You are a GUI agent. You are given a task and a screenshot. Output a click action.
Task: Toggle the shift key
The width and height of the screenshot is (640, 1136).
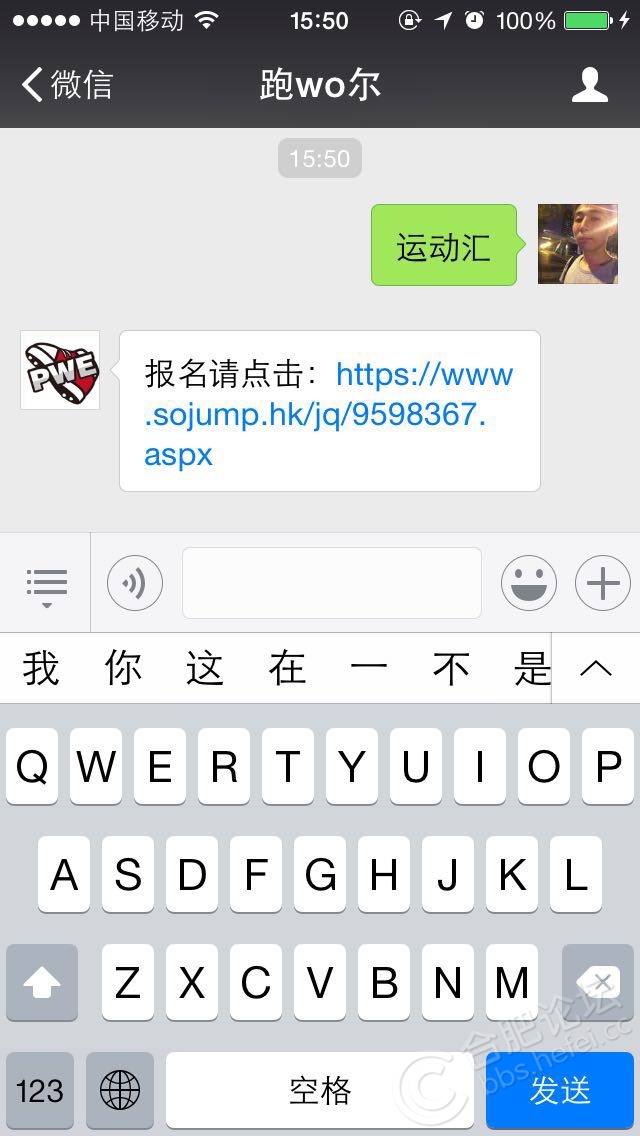[42, 983]
